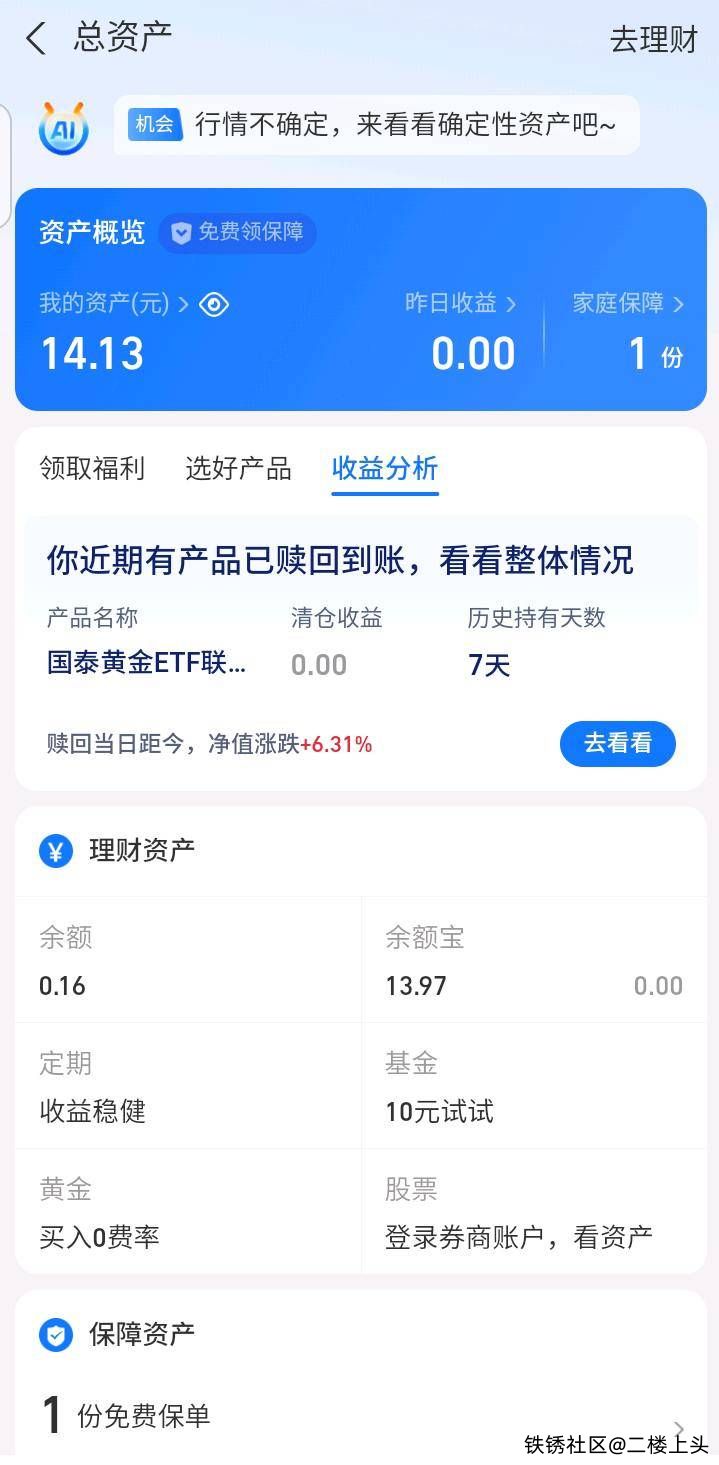This screenshot has height=1465, width=719.
Task: Open 股票 登录券商账户 entry
Action: [x=534, y=1213]
